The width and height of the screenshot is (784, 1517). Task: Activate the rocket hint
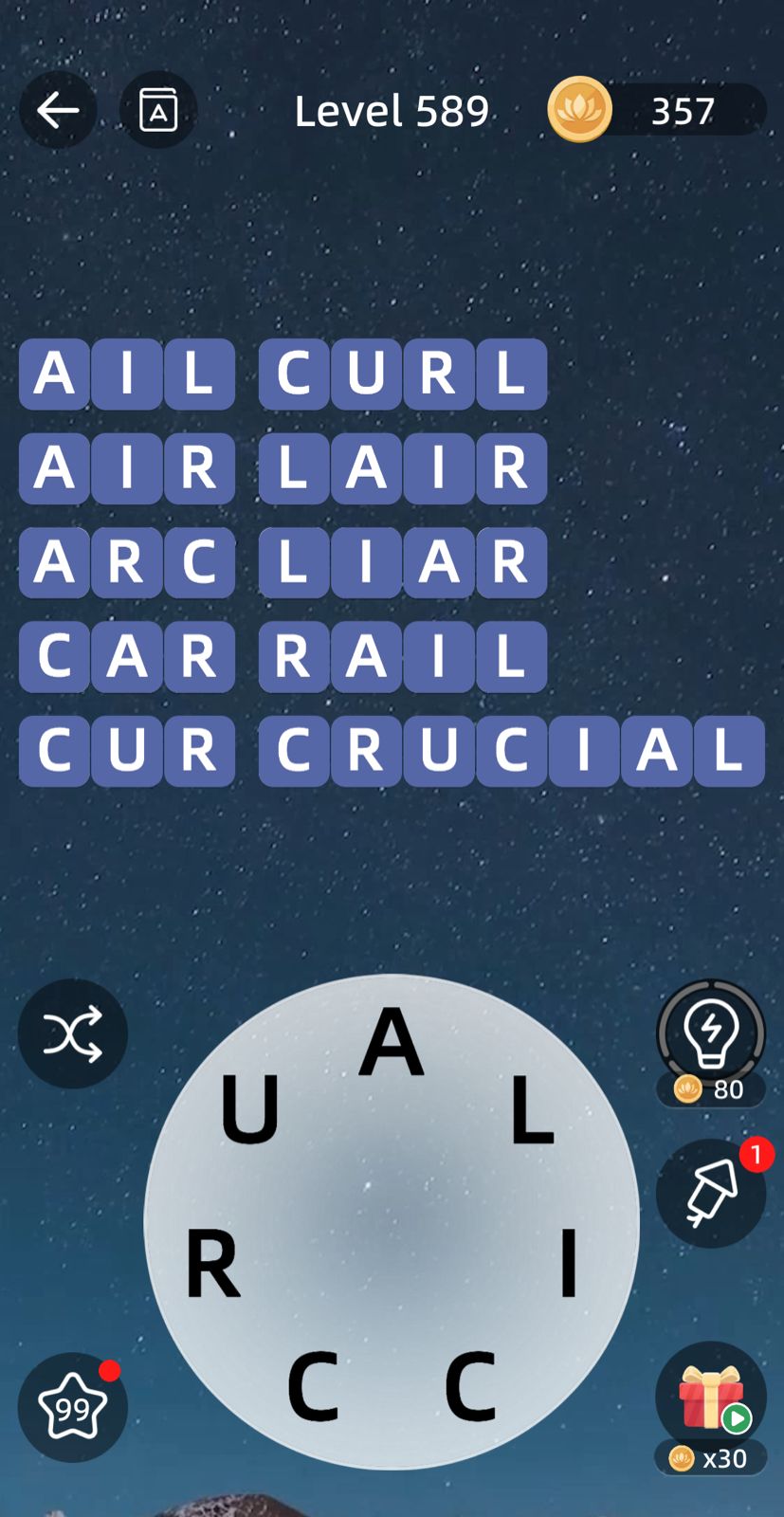point(710,1193)
